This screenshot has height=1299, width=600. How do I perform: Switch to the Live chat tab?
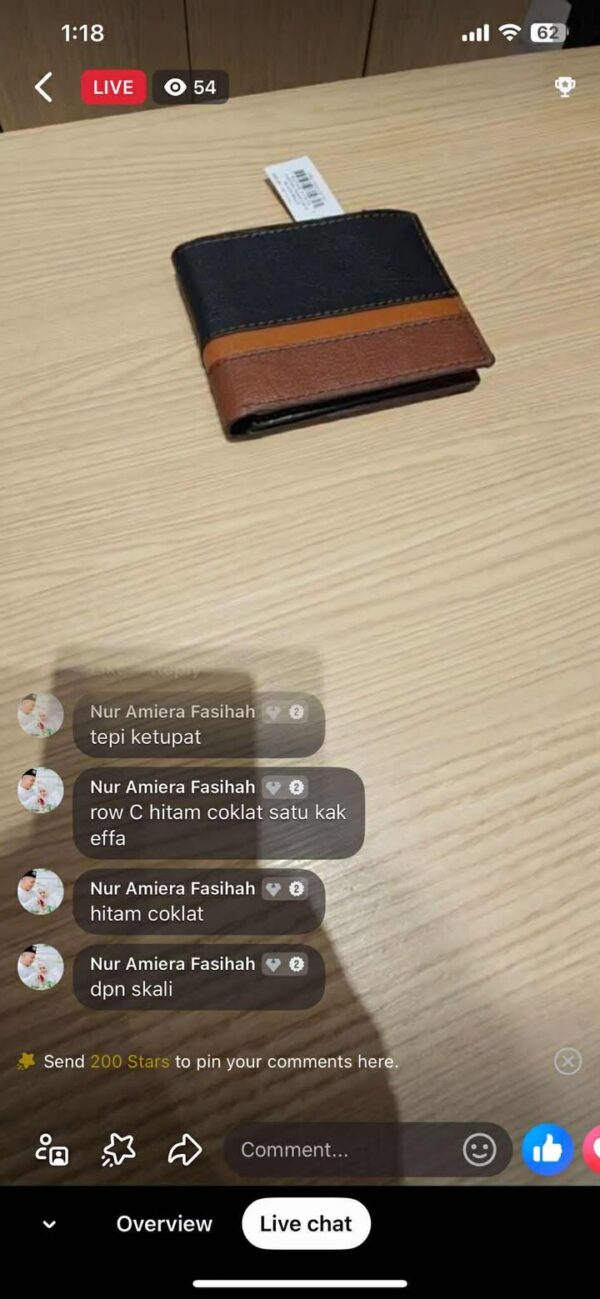306,1224
